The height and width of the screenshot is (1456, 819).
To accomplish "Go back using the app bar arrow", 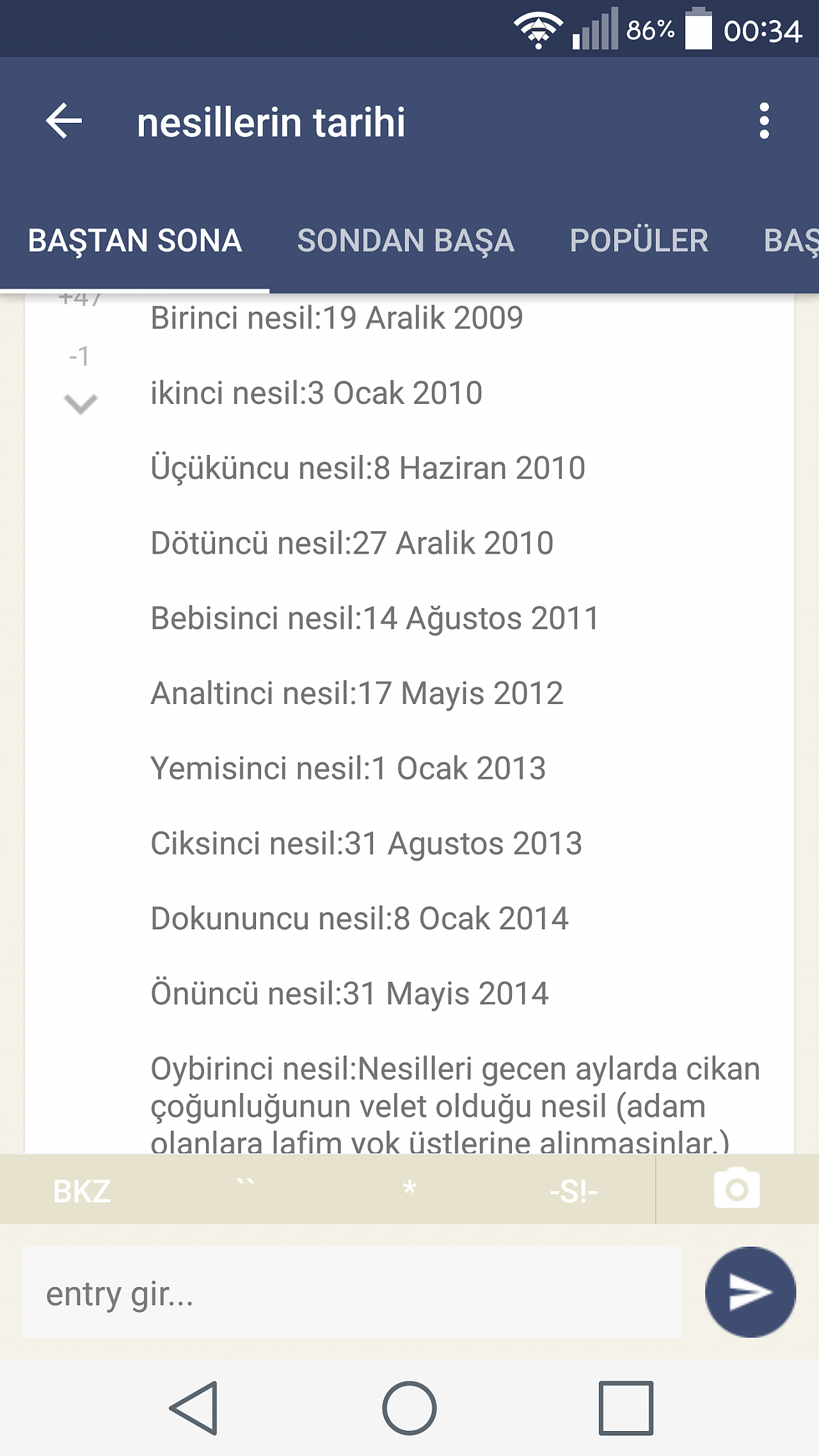I will (64, 121).
